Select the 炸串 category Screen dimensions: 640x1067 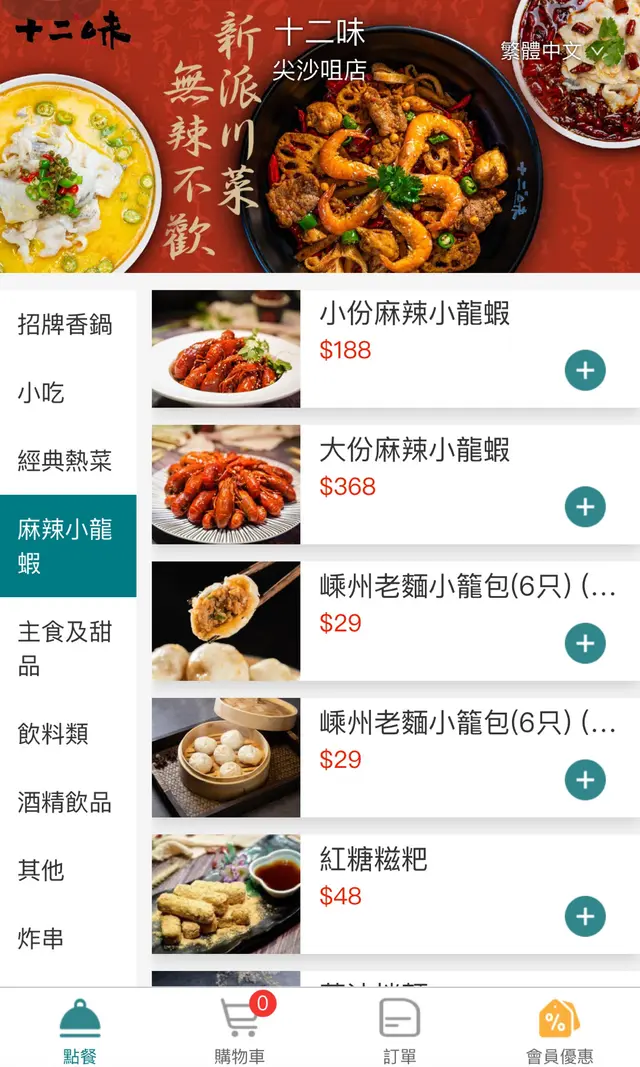coord(41,938)
